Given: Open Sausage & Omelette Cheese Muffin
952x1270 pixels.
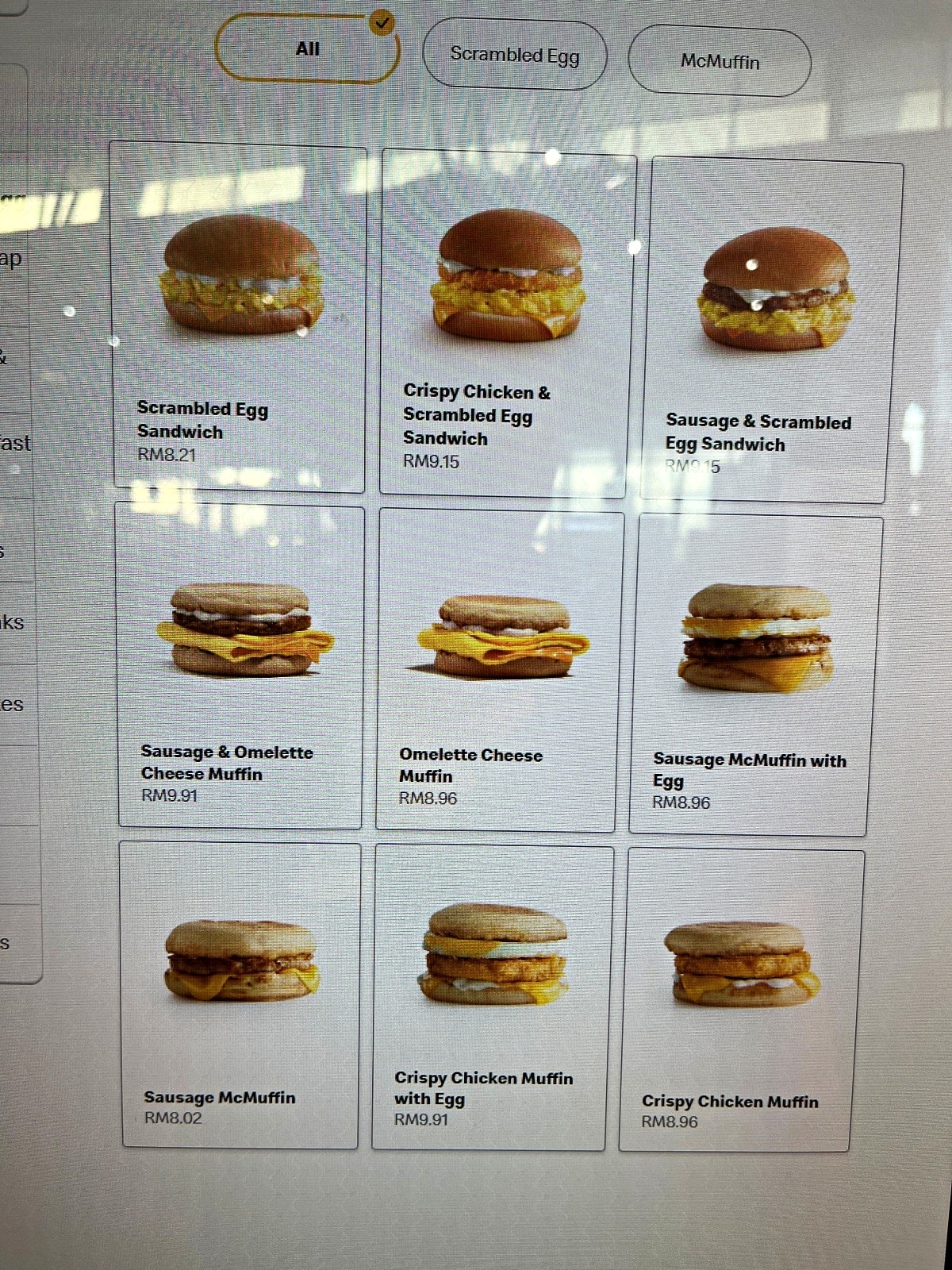Looking at the screenshot, I should (x=240, y=667).
